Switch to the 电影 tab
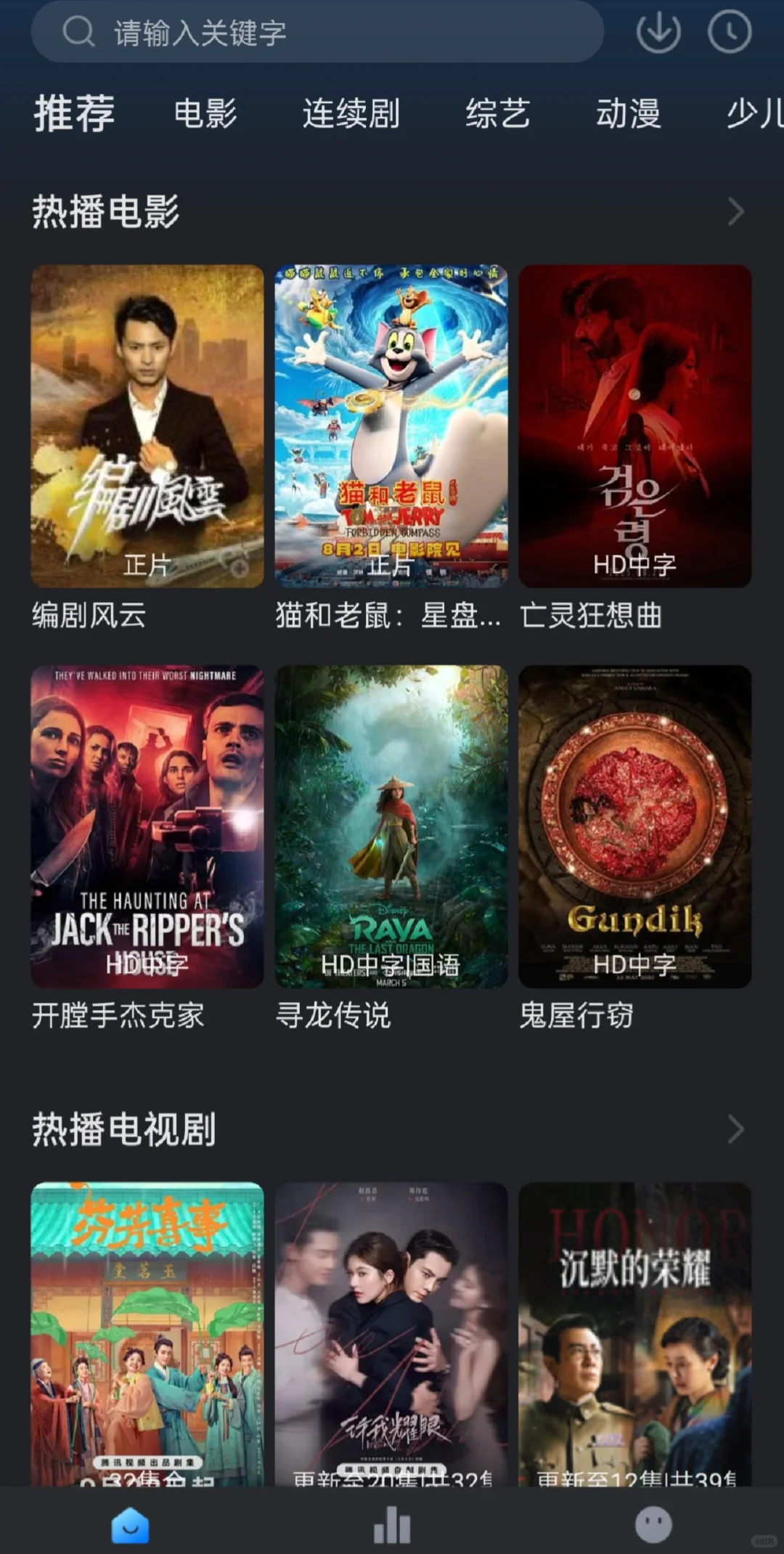 point(205,114)
